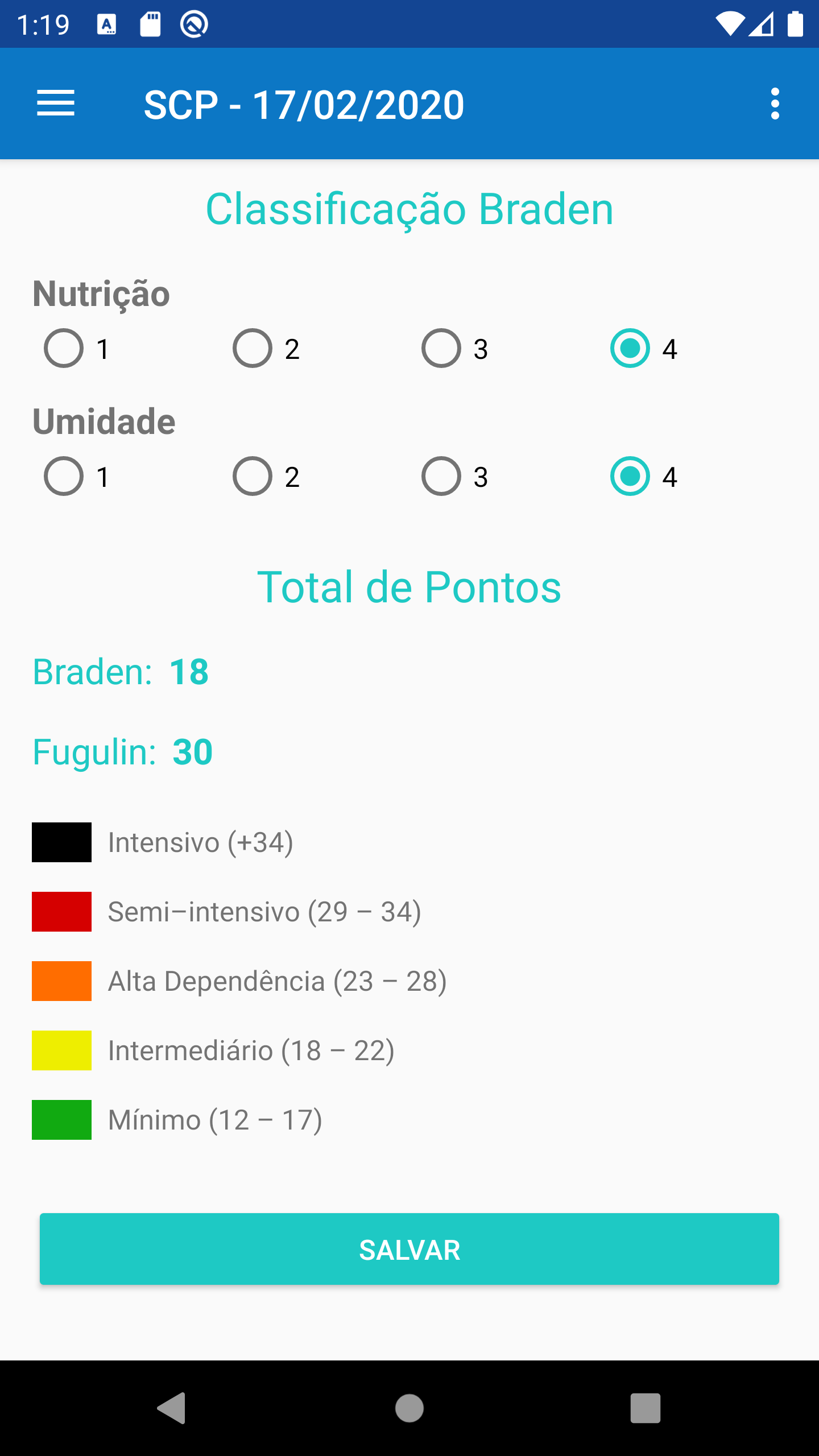Open the hamburger navigation drawer
The width and height of the screenshot is (819, 1456).
point(56,104)
